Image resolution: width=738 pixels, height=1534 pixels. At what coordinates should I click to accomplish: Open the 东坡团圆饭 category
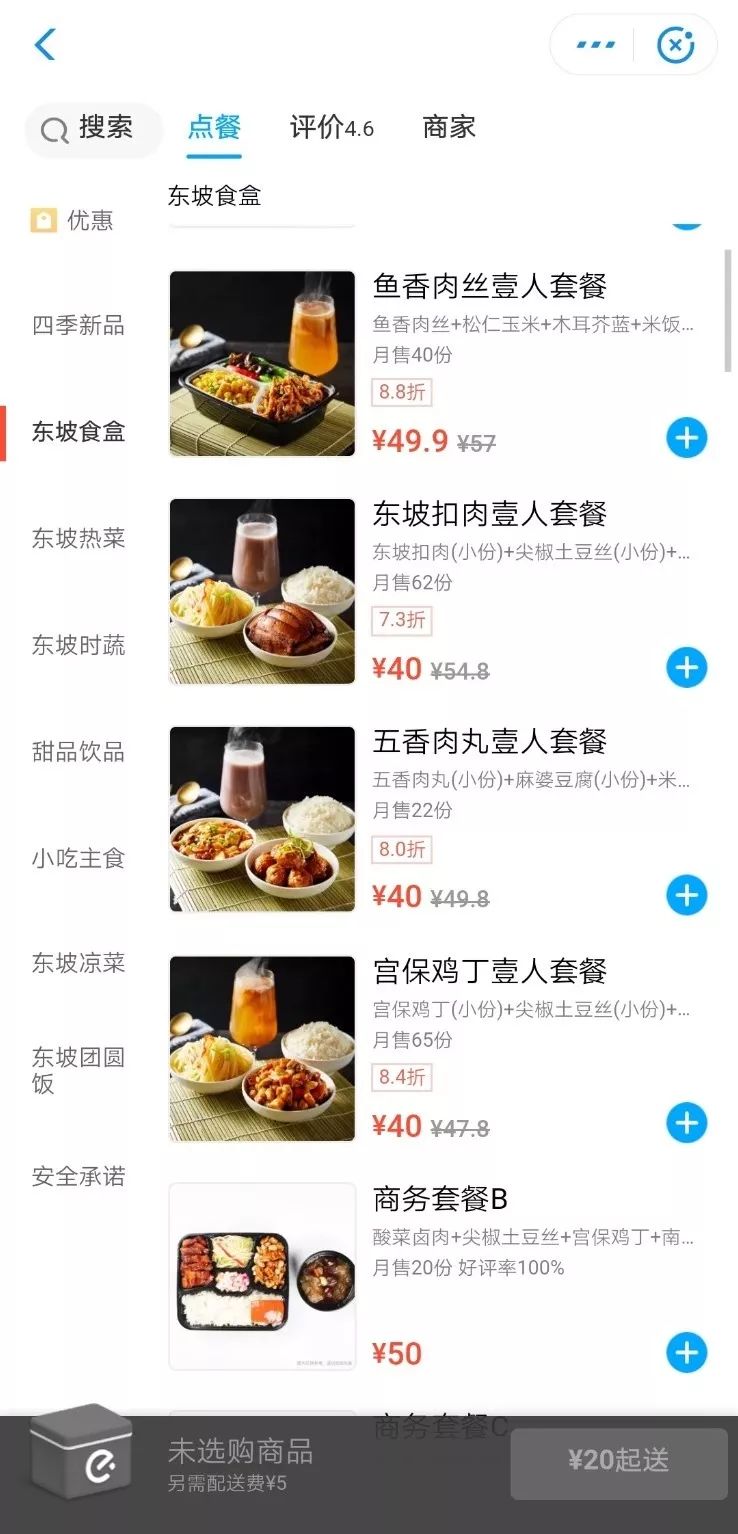[78, 1071]
